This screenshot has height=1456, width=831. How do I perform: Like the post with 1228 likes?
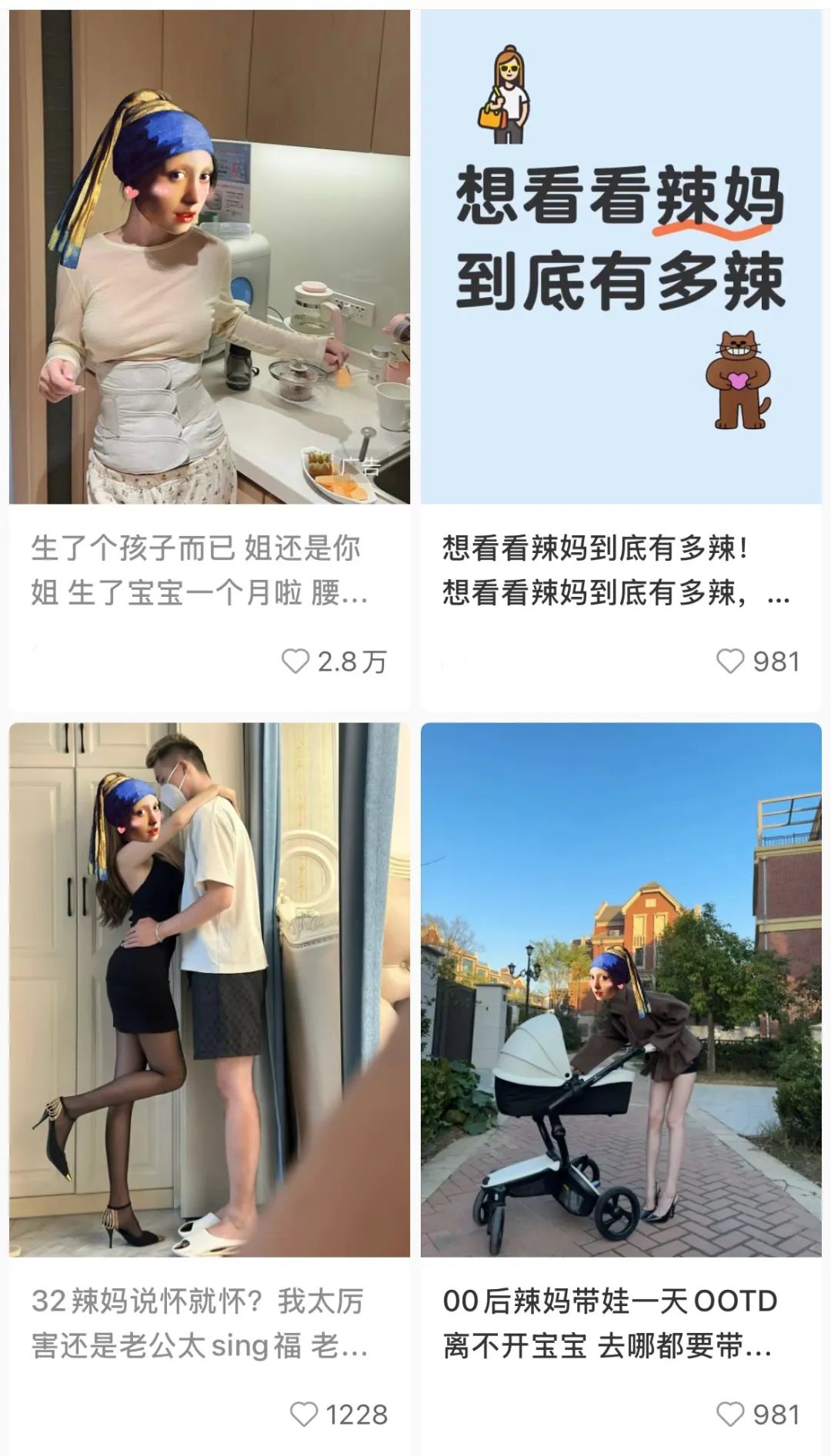coord(303,1414)
